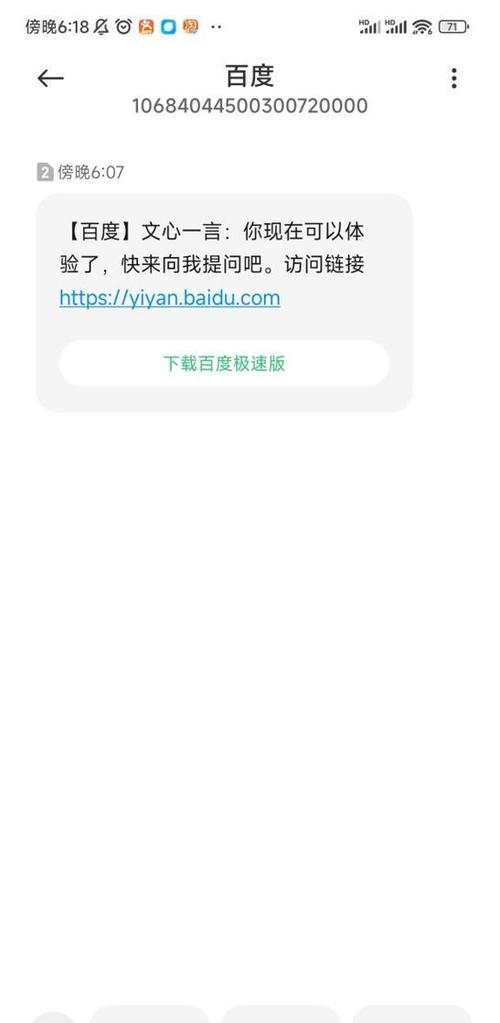Open the yiyan.baidu.com link
The width and height of the screenshot is (500, 1023).
pyautogui.click(x=170, y=299)
